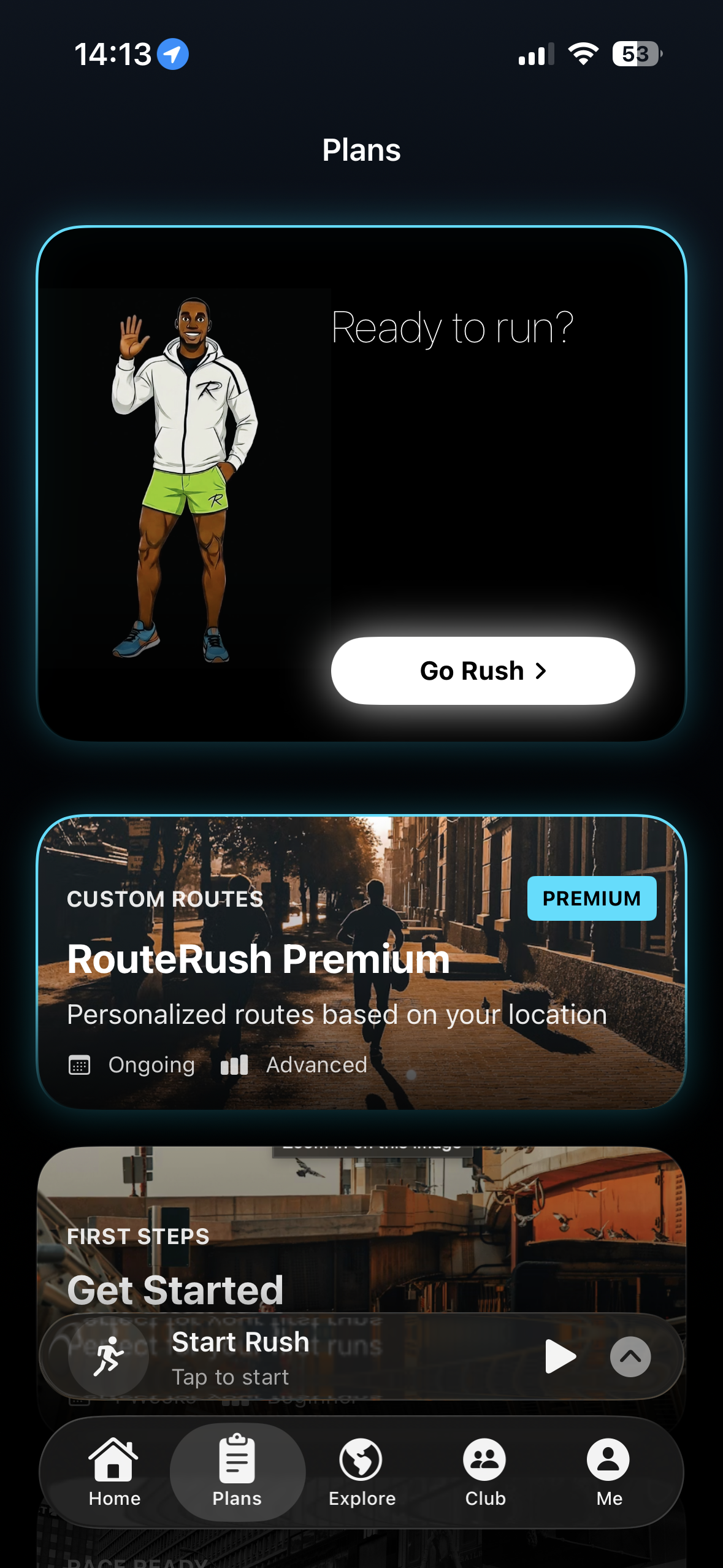Open the Get Started plan card
The width and height of the screenshot is (723, 1568).
coord(361,1233)
